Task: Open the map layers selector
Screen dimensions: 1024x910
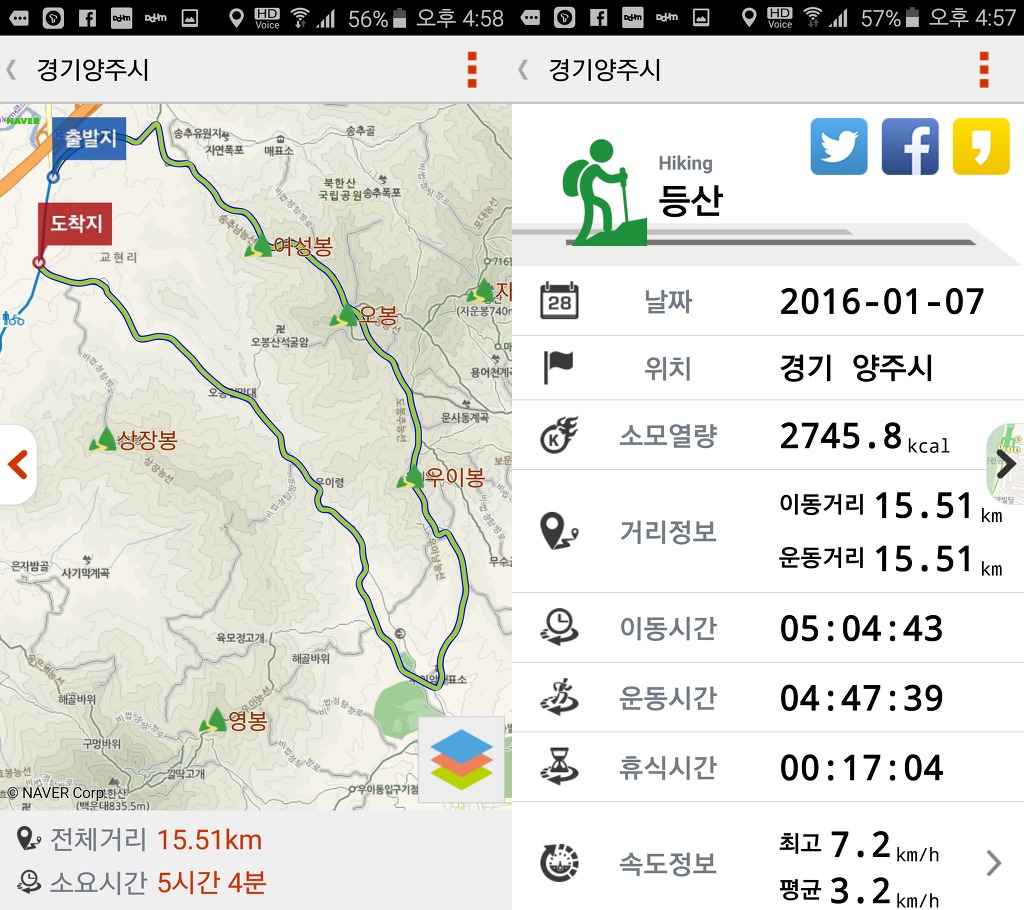Action: (x=461, y=760)
